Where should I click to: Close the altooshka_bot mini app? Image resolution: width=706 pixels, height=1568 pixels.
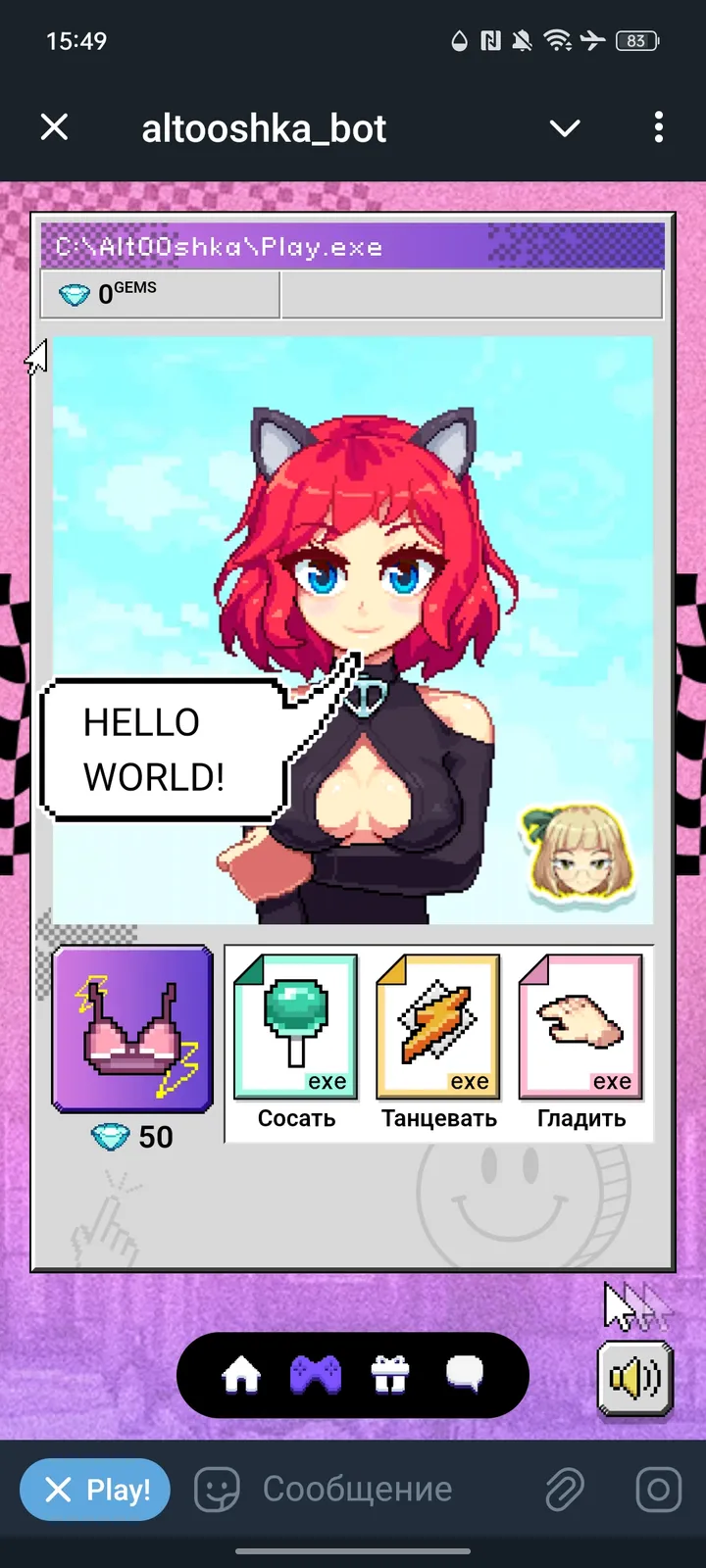pos(55,127)
